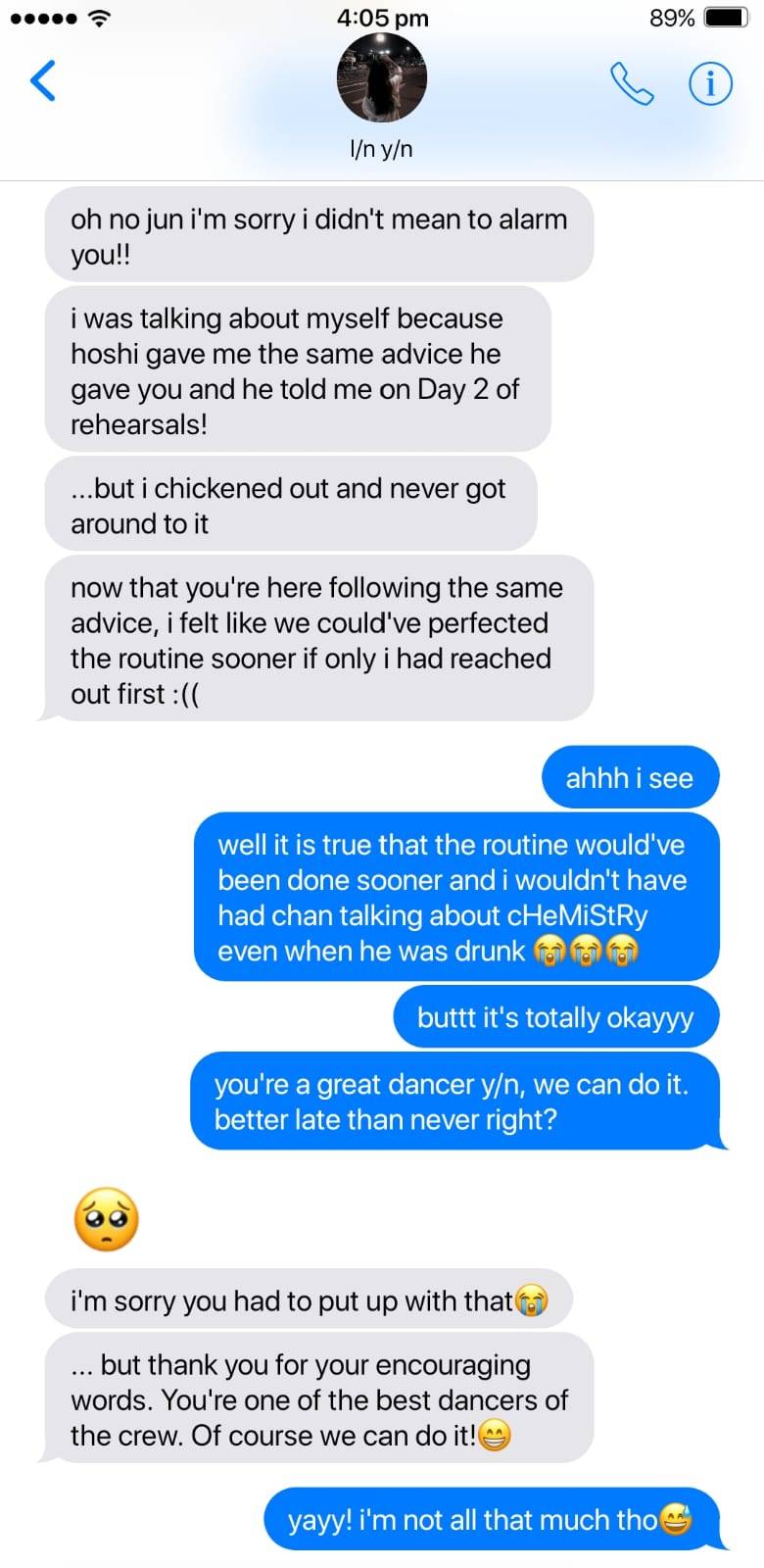
Task: Open the conversation info details
Action: 710,83
